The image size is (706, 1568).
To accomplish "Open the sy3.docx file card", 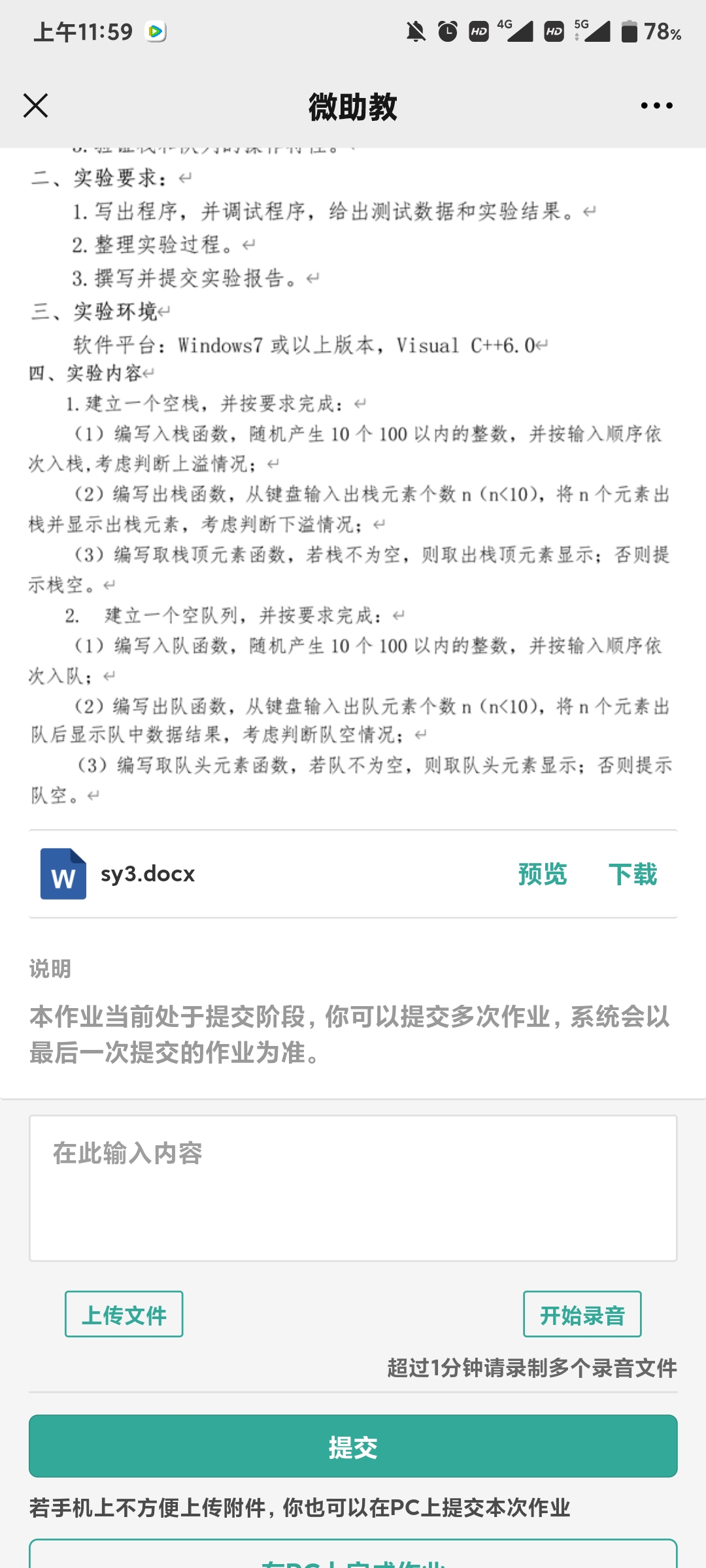I will 147,874.
